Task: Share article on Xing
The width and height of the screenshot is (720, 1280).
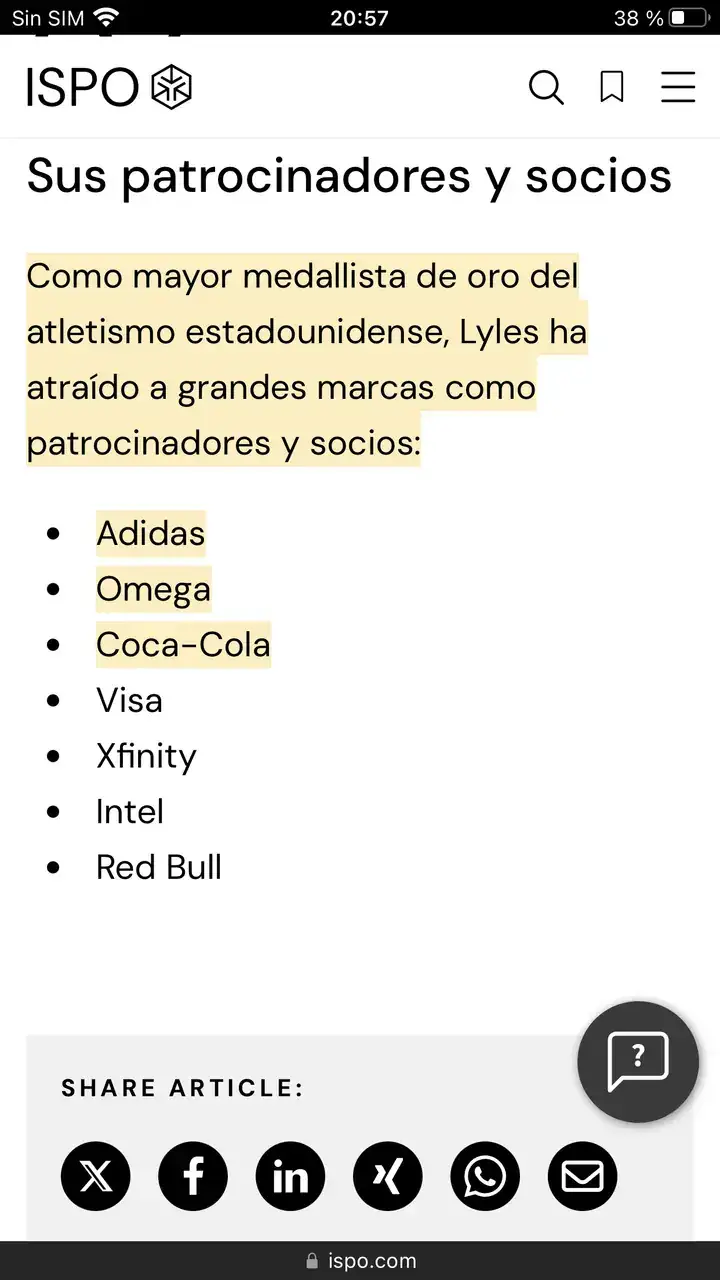Action: coord(388,1176)
